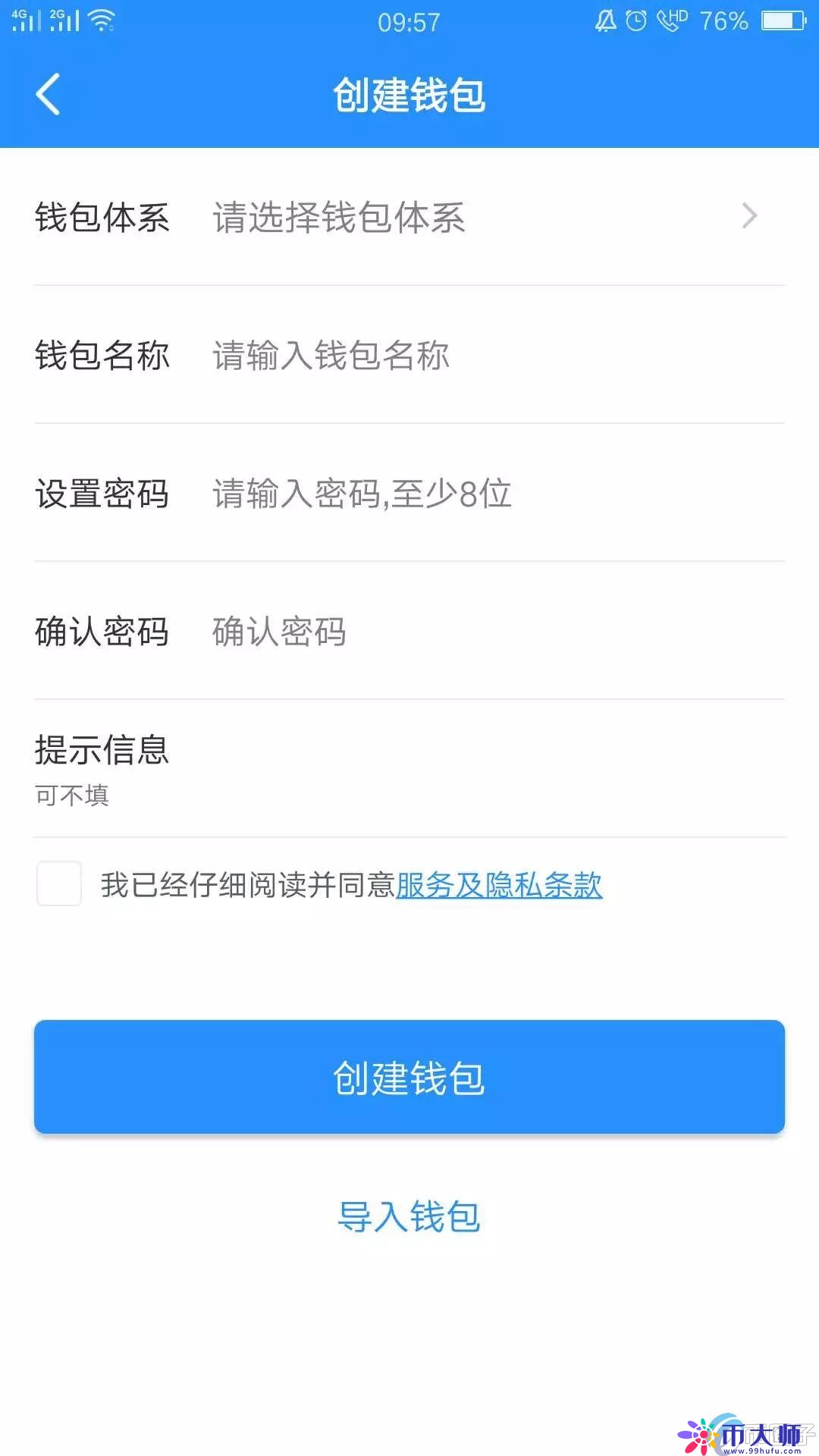Tap the back arrow to leave wallet creation
819x1456 pixels.
(48, 93)
